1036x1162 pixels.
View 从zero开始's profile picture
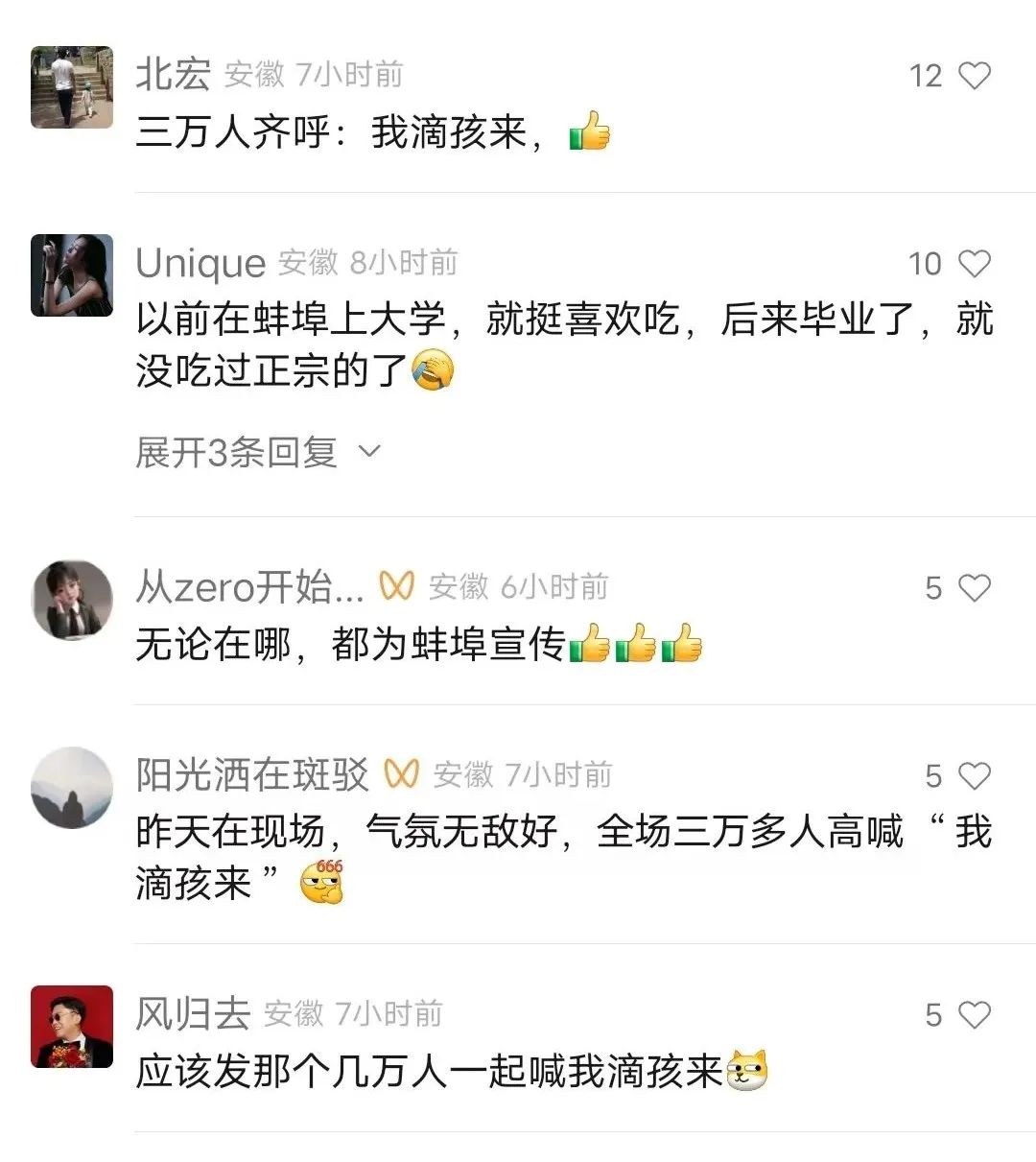click(72, 600)
